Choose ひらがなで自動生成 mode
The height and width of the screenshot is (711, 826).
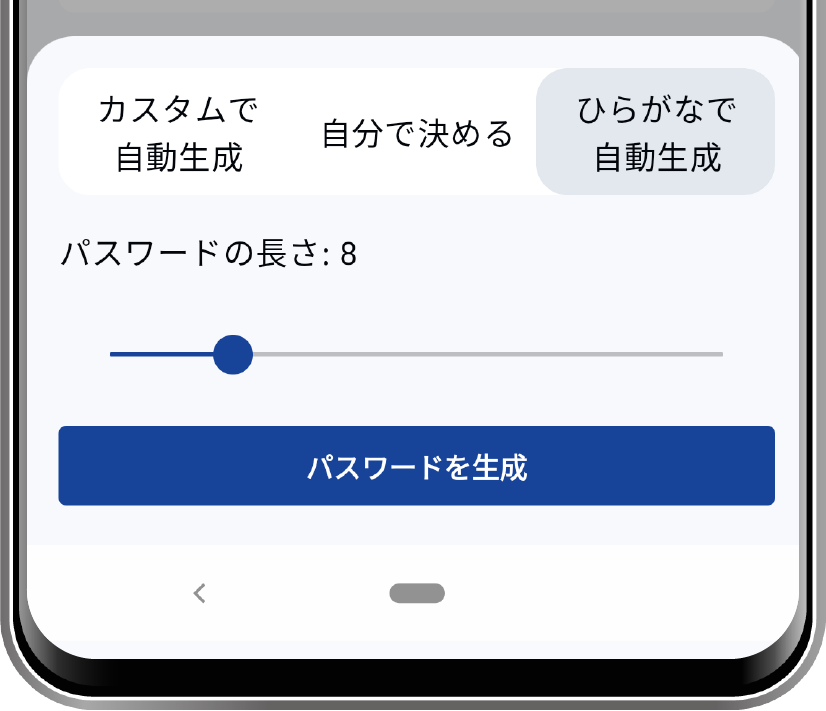tap(656, 133)
